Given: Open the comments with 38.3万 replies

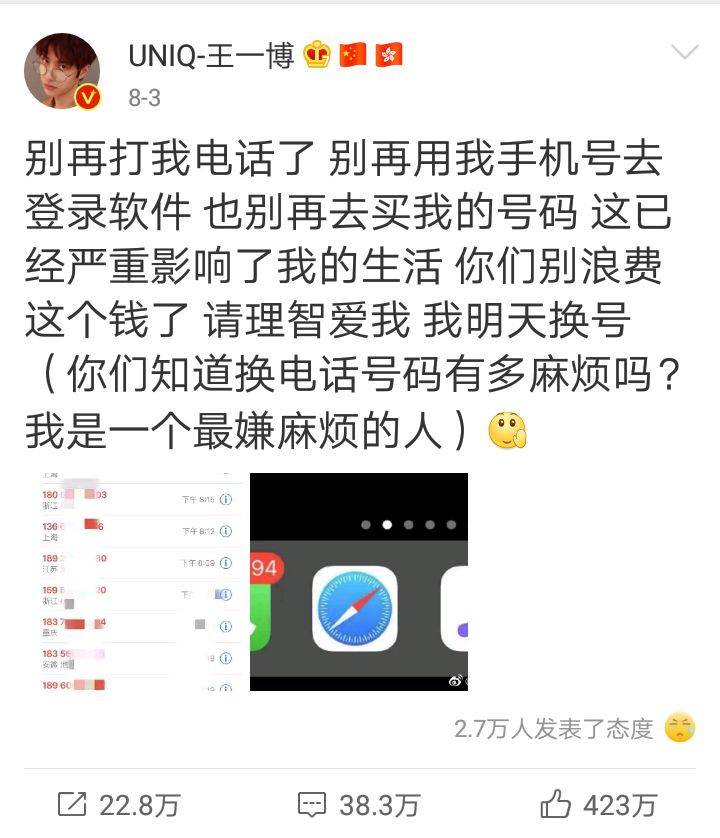Looking at the screenshot, I should pyautogui.click(x=359, y=805).
